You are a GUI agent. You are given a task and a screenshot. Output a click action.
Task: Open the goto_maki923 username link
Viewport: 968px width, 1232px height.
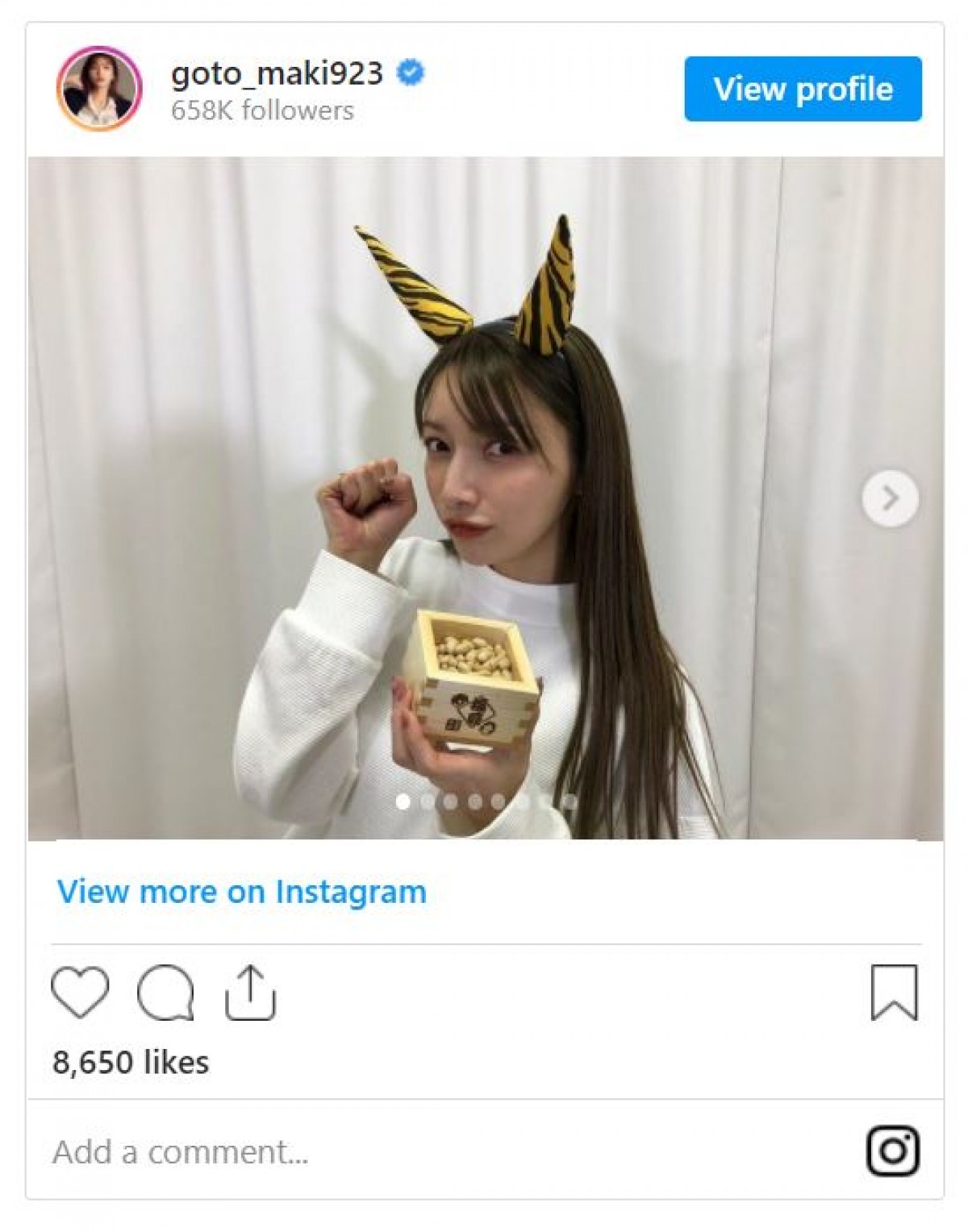[277, 73]
